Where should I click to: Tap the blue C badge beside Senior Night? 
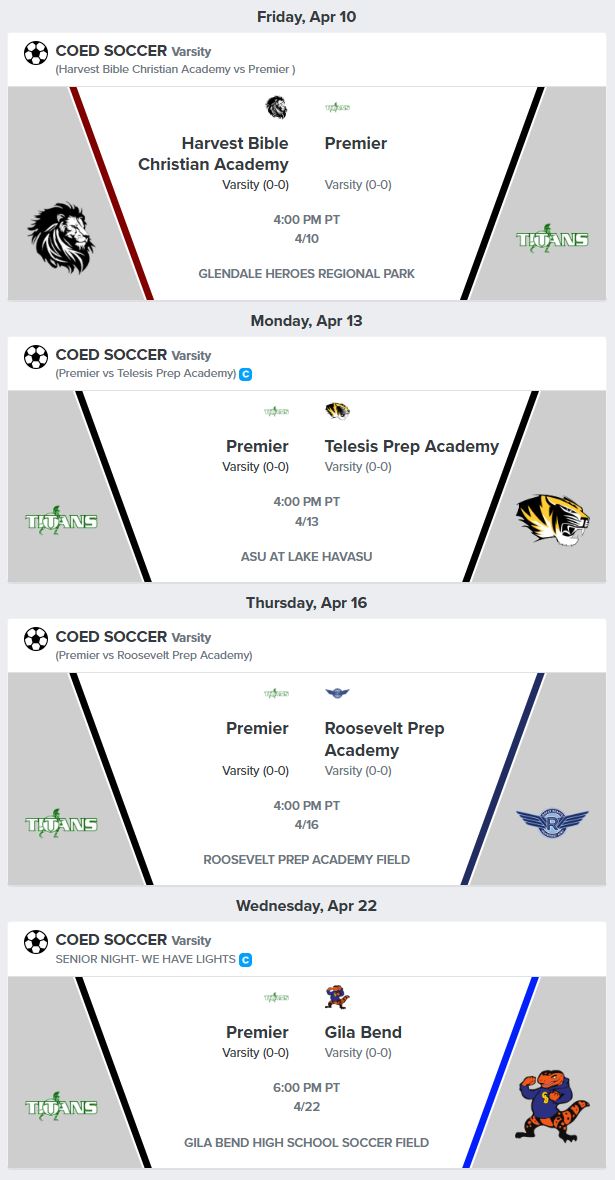[x=246, y=960]
